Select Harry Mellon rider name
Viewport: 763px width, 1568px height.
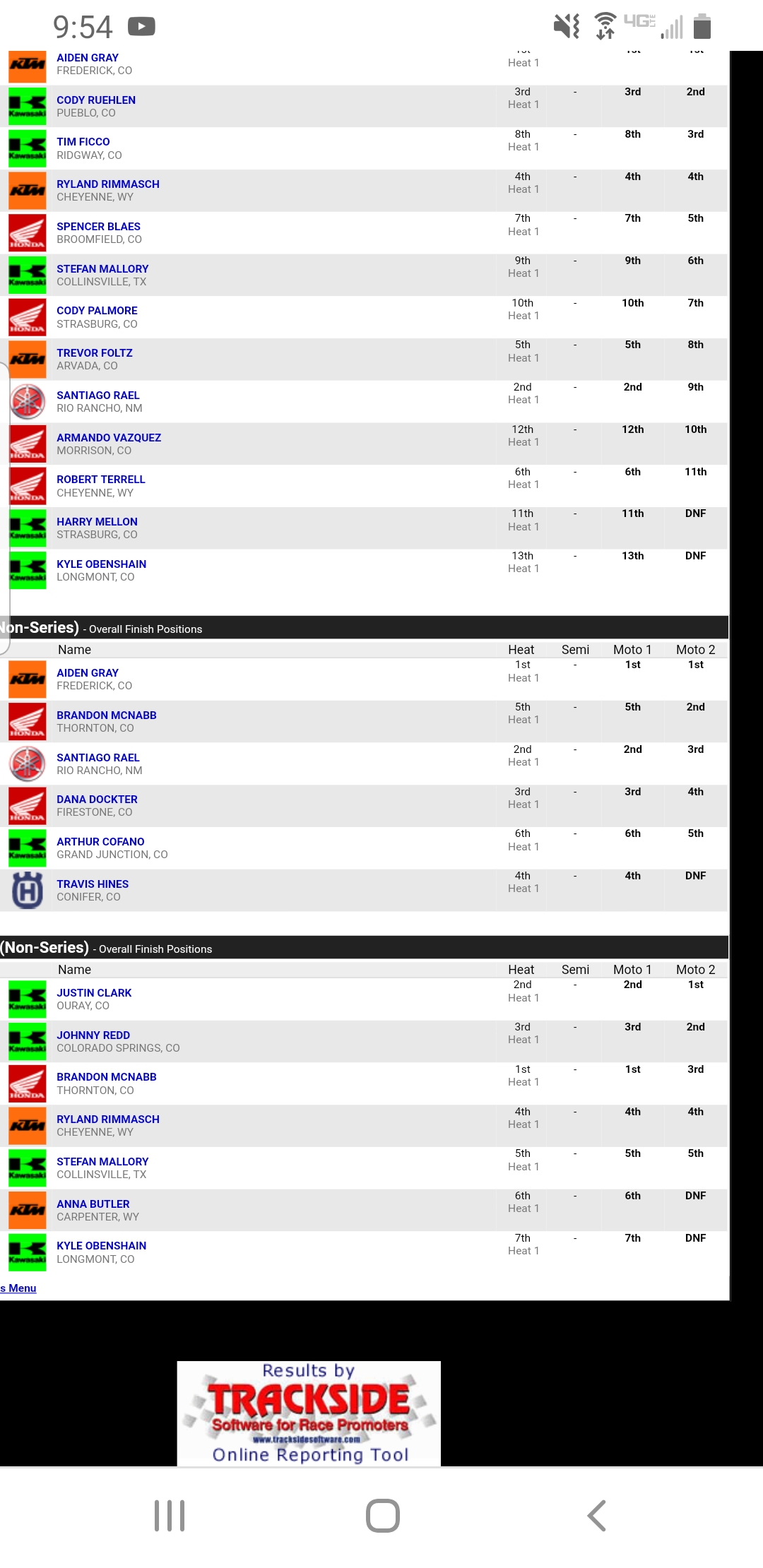97,522
